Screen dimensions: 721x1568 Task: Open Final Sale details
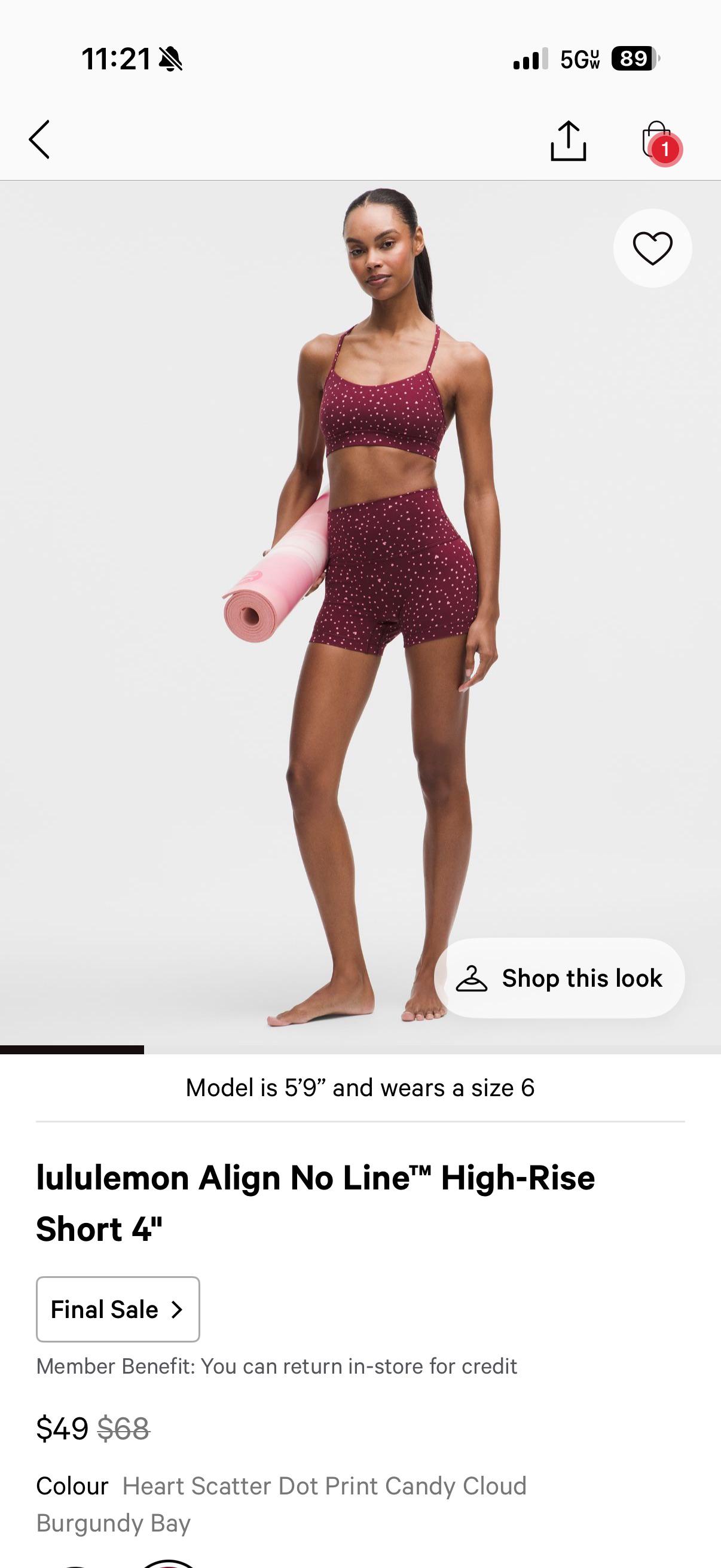tap(118, 1309)
